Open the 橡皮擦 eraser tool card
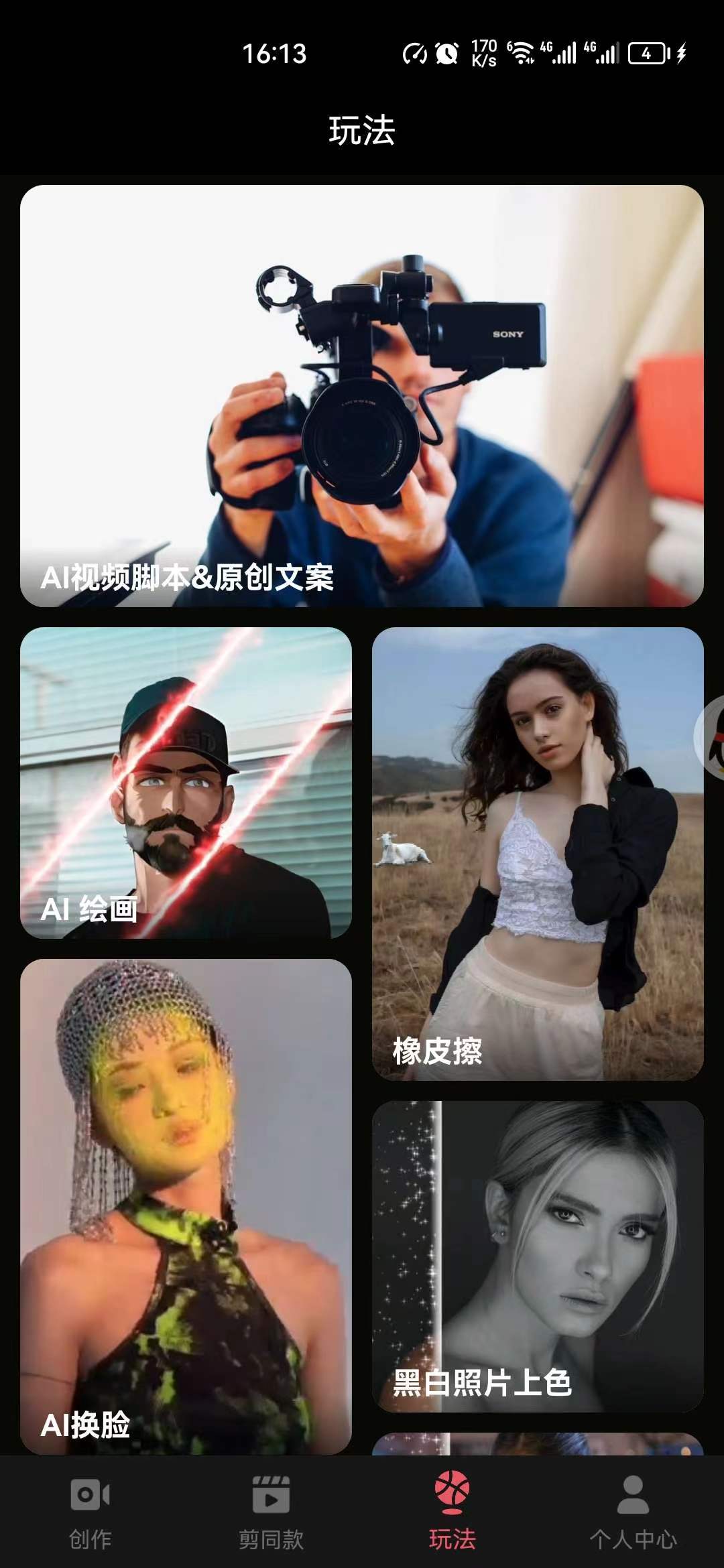The height and width of the screenshot is (1568, 724). point(538,853)
